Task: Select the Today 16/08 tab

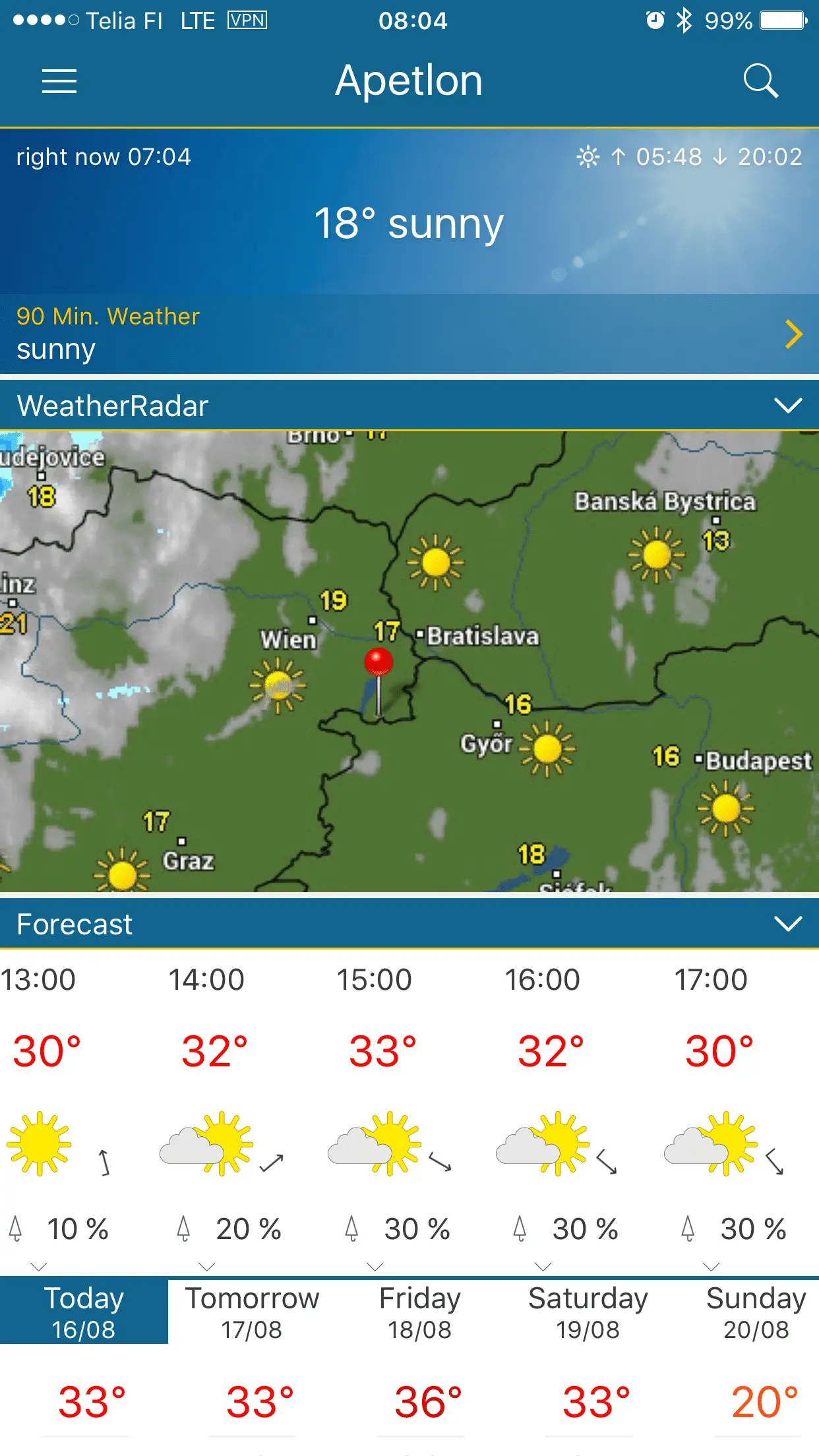Action: click(84, 1312)
